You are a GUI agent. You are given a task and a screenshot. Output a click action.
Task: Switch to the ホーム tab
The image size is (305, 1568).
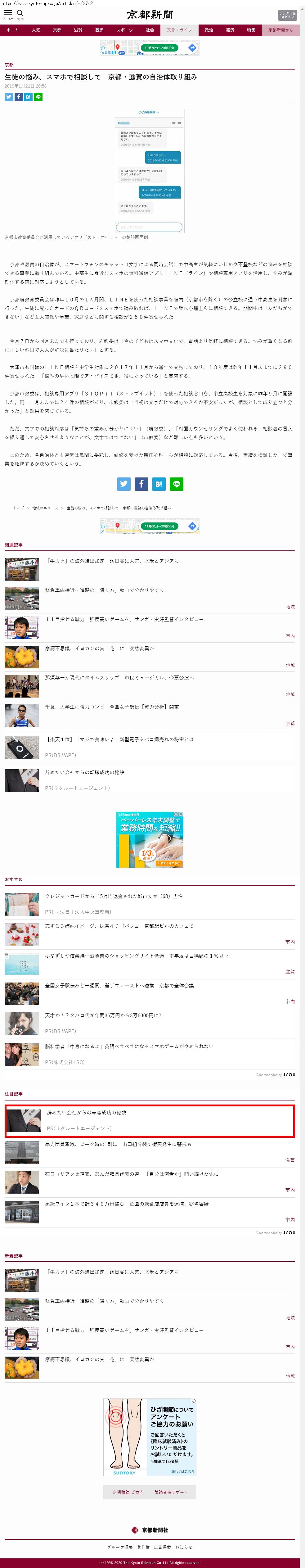pyautogui.click(x=12, y=30)
